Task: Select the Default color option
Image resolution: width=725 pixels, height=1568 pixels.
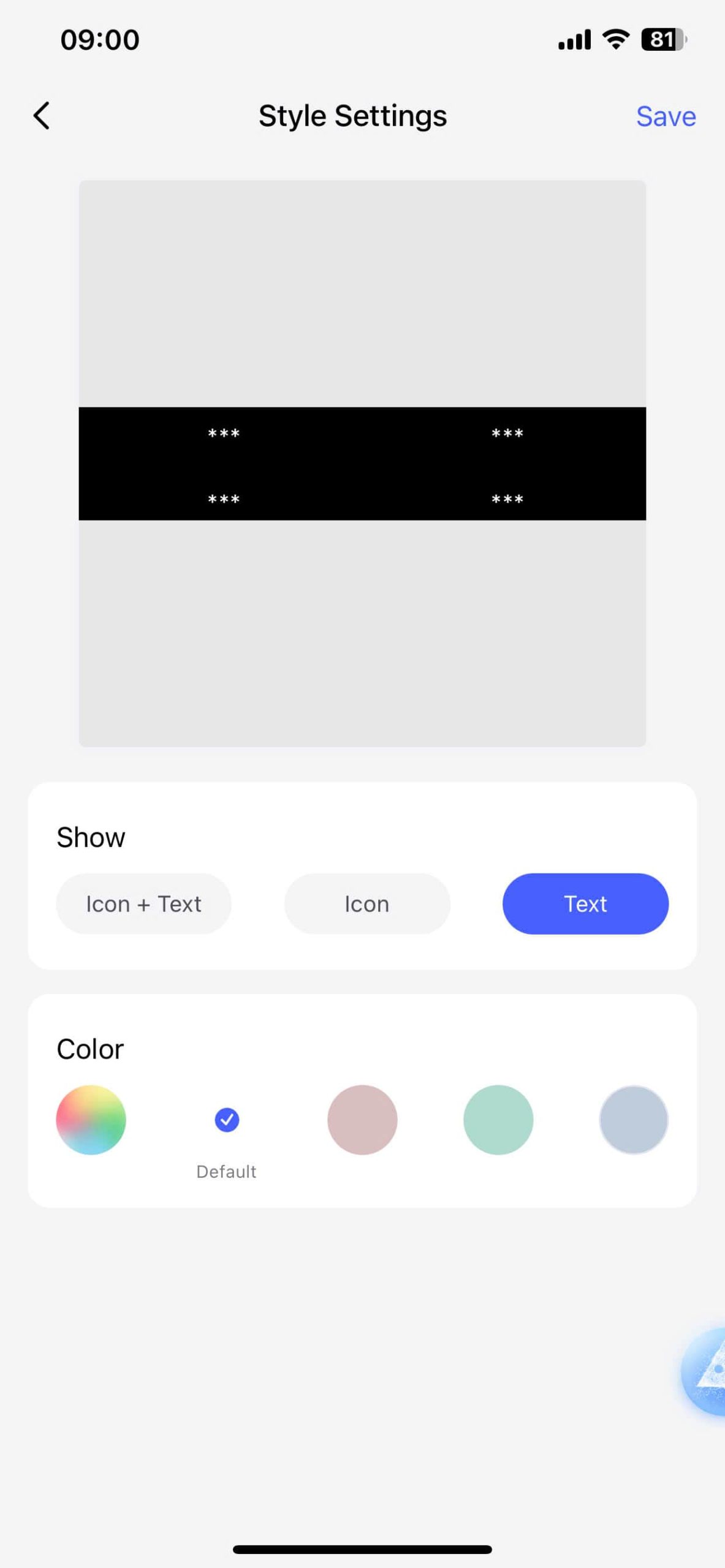Action: [x=227, y=1120]
